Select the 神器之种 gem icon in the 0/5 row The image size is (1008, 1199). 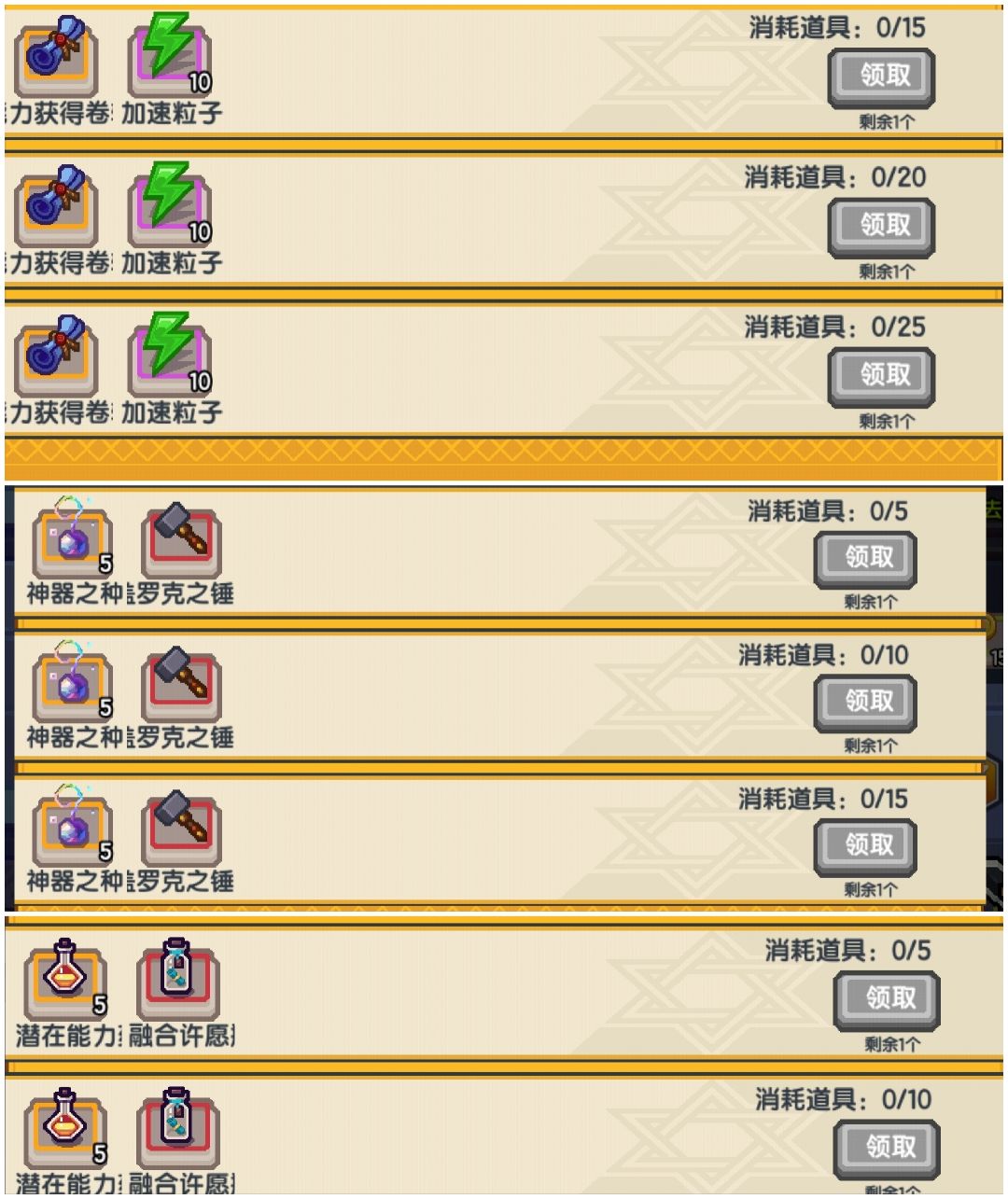70,541
